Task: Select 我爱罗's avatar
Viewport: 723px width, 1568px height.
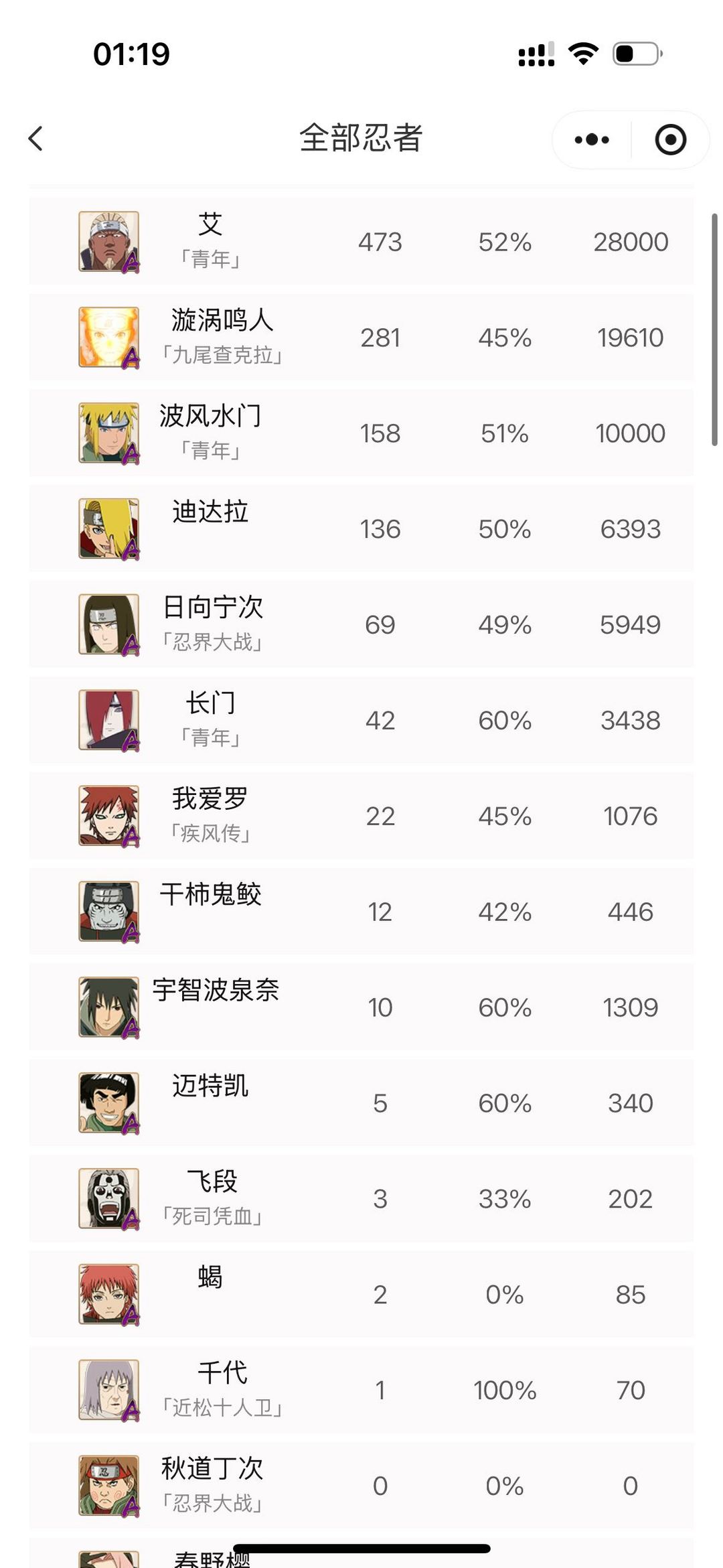Action: [x=109, y=816]
